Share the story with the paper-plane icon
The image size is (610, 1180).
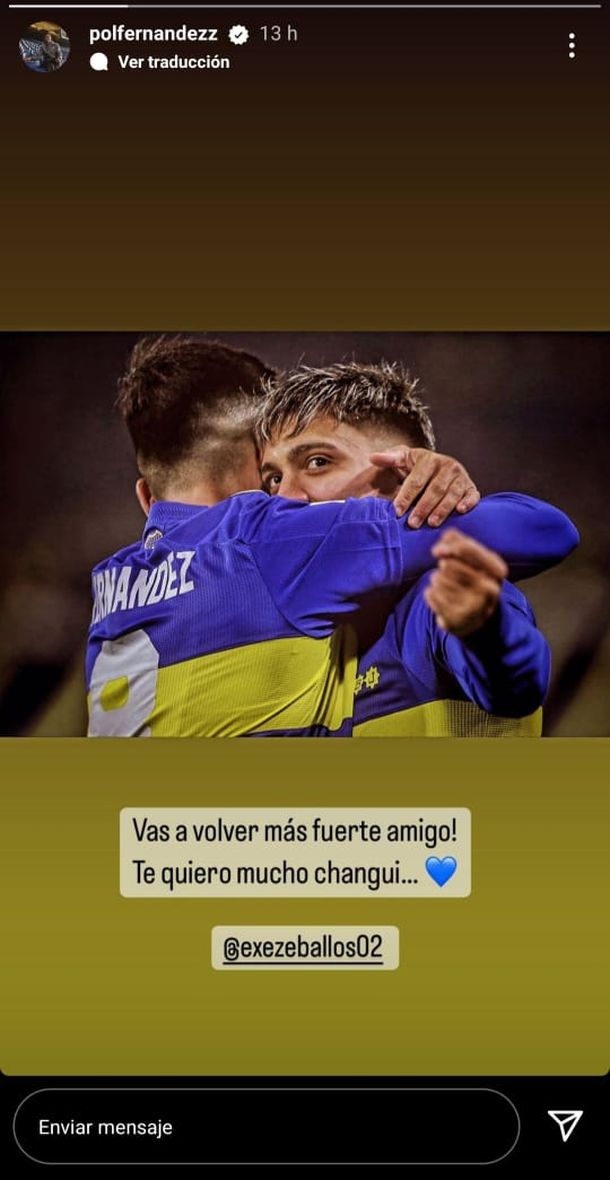[x=565, y=1125]
